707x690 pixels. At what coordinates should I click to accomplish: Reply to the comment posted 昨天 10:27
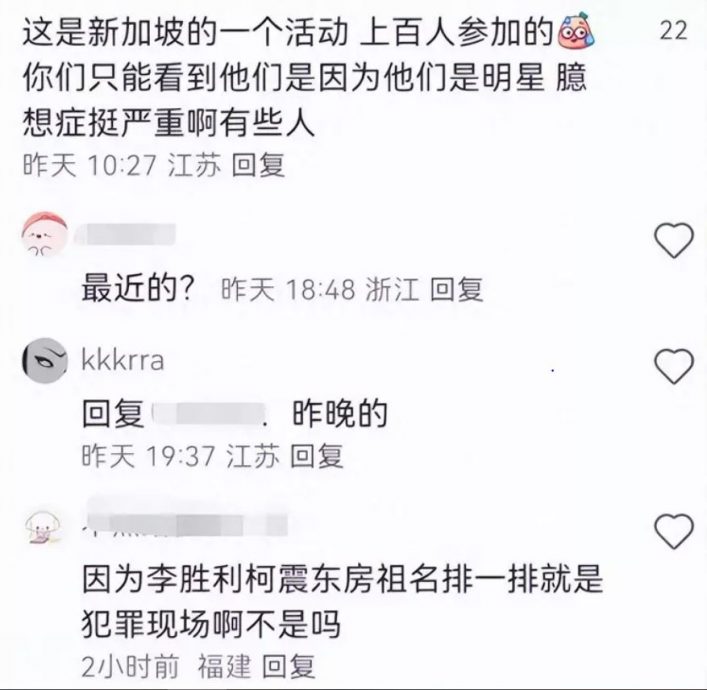point(259,165)
